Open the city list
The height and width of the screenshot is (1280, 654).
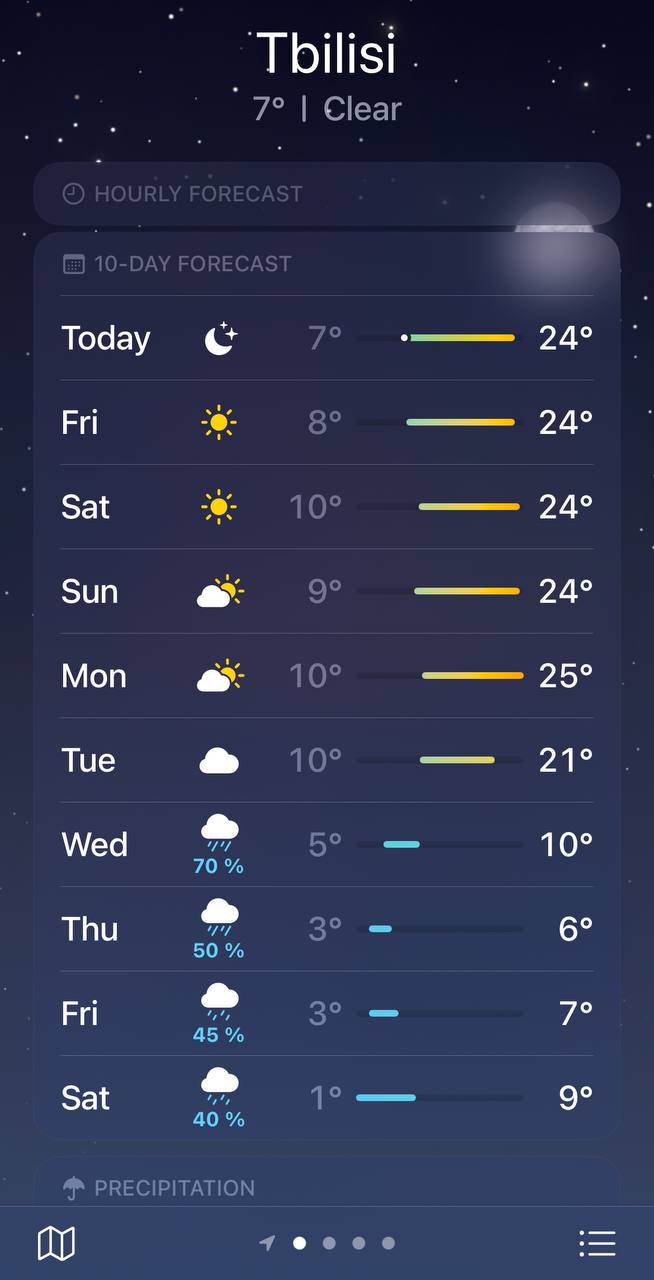click(597, 1243)
